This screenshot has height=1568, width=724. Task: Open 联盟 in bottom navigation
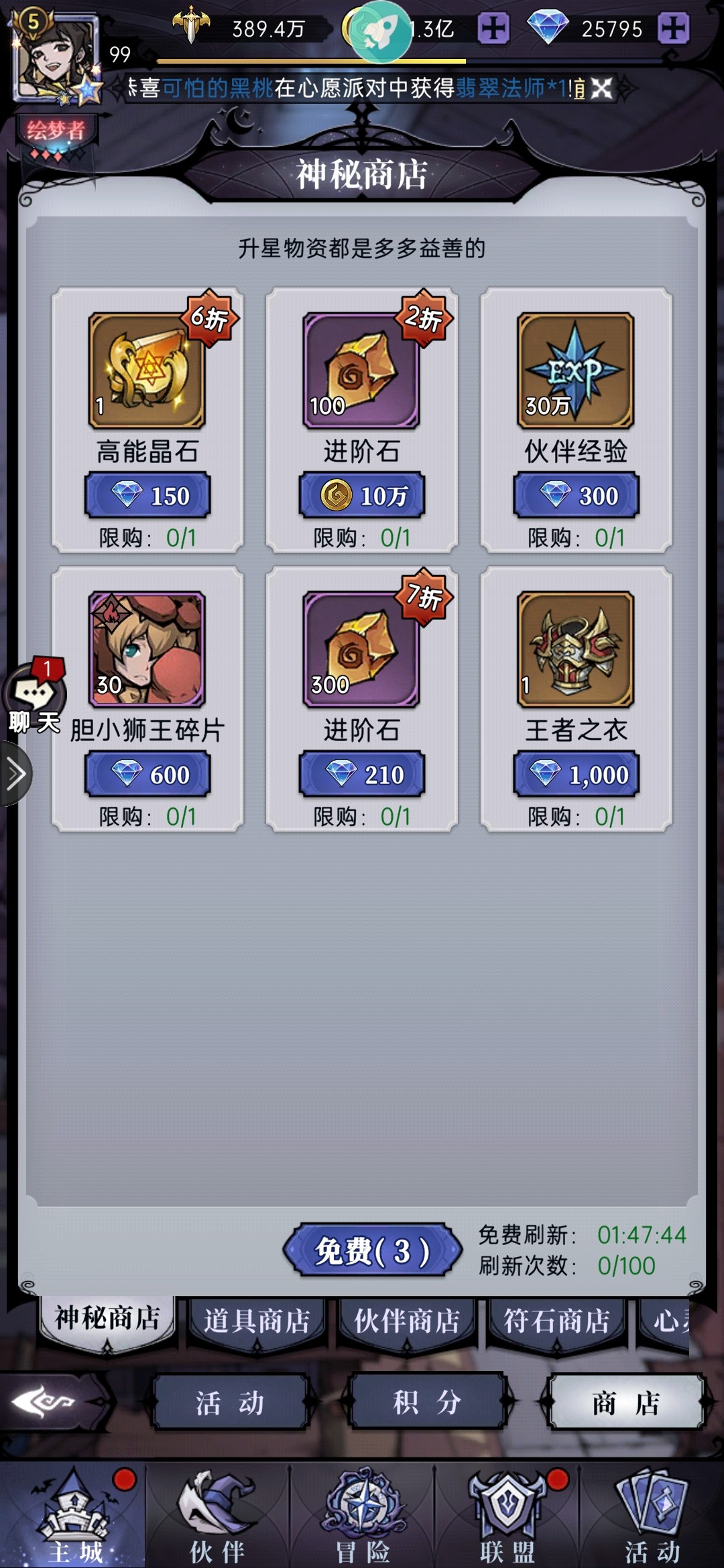pos(507,1515)
